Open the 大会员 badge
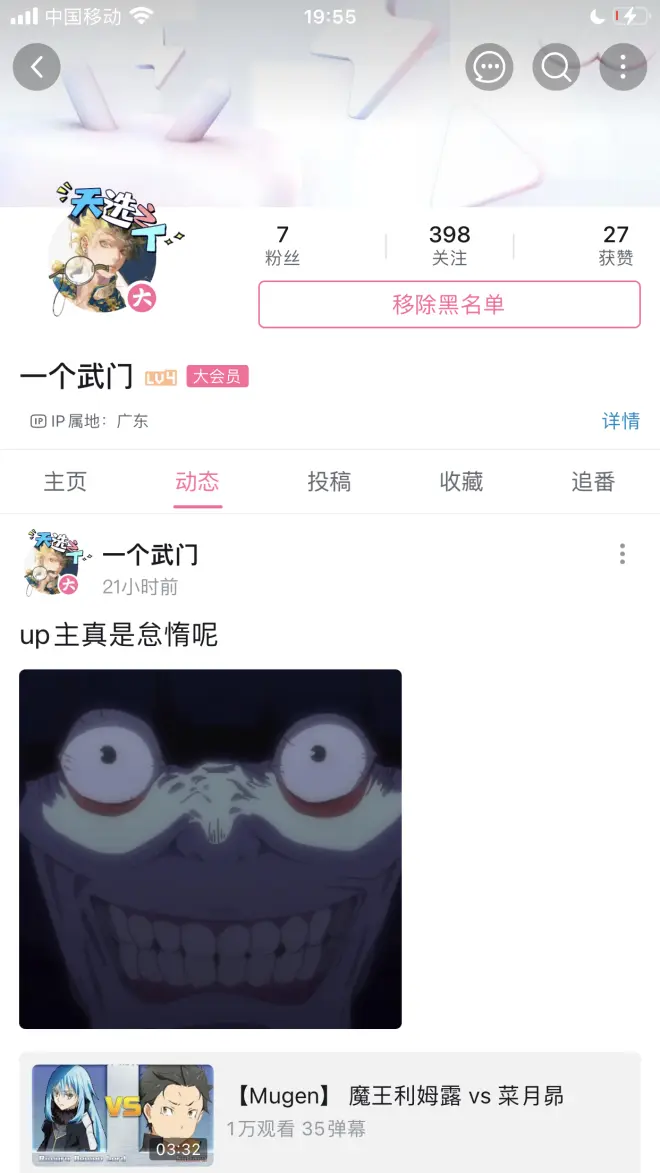The image size is (660, 1173). pos(217,377)
